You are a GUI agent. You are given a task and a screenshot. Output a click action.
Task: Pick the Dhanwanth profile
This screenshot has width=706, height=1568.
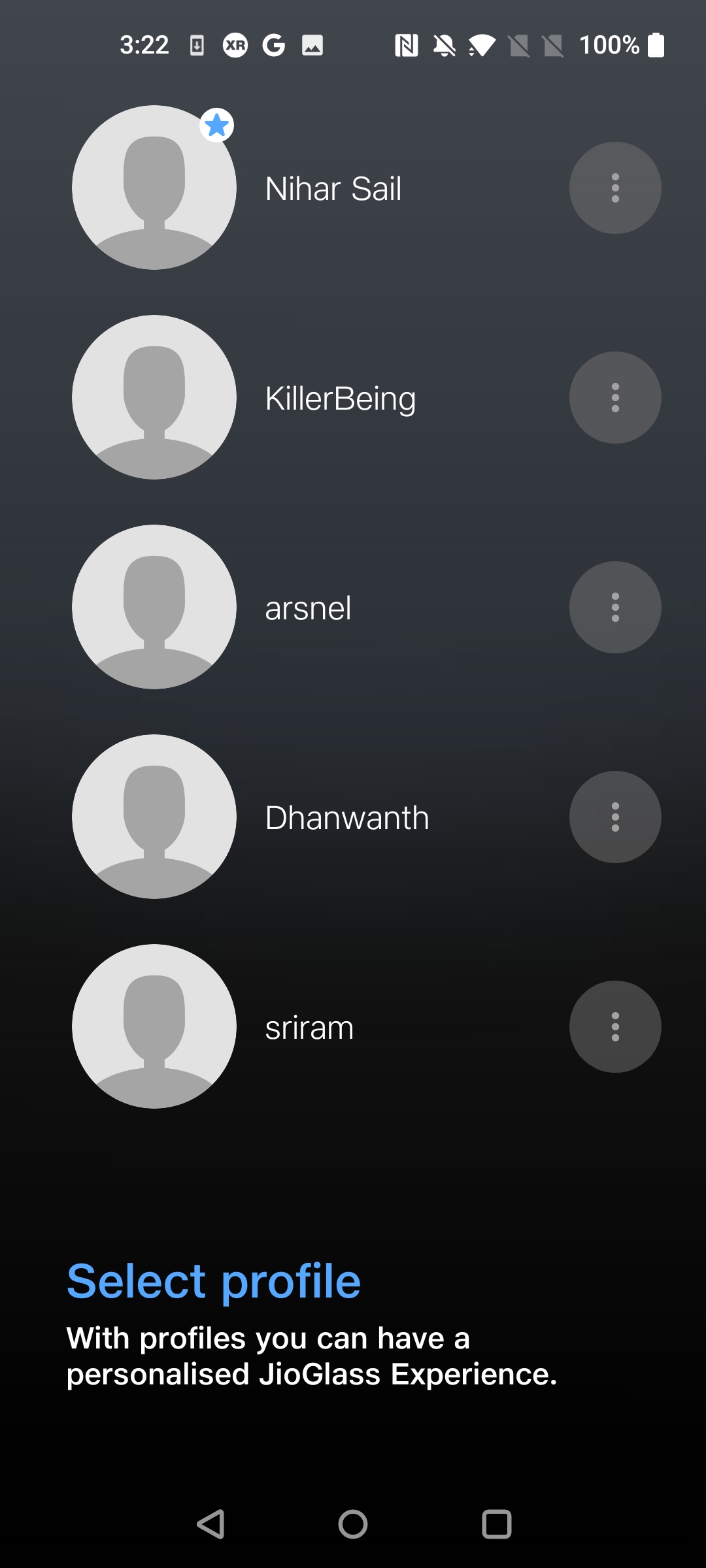click(x=154, y=817)
